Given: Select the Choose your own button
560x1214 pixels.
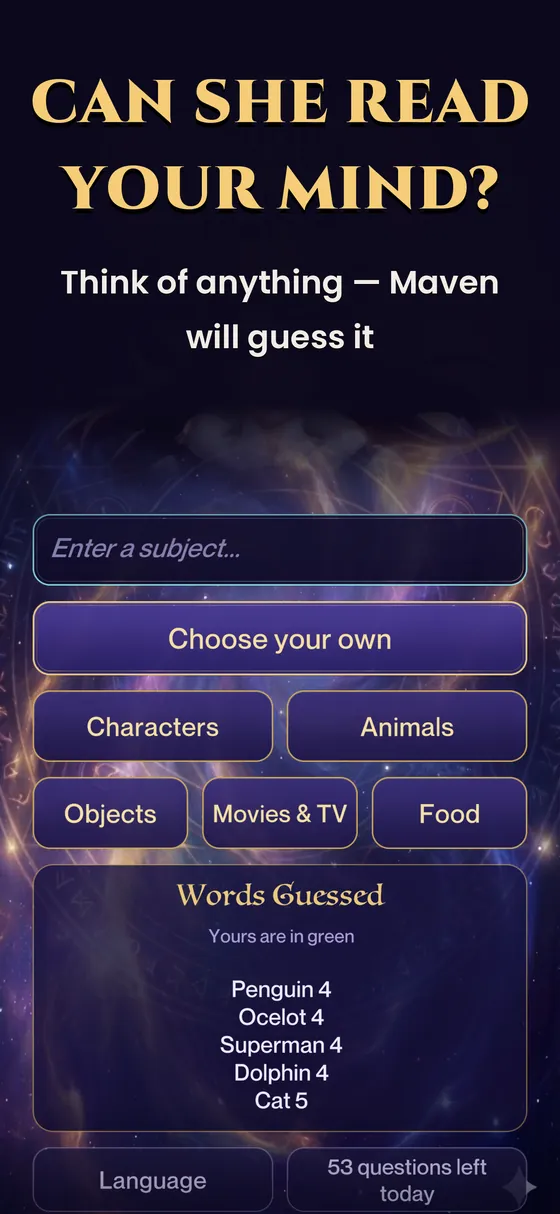Looking at the screenshot, I should (280, 639).
